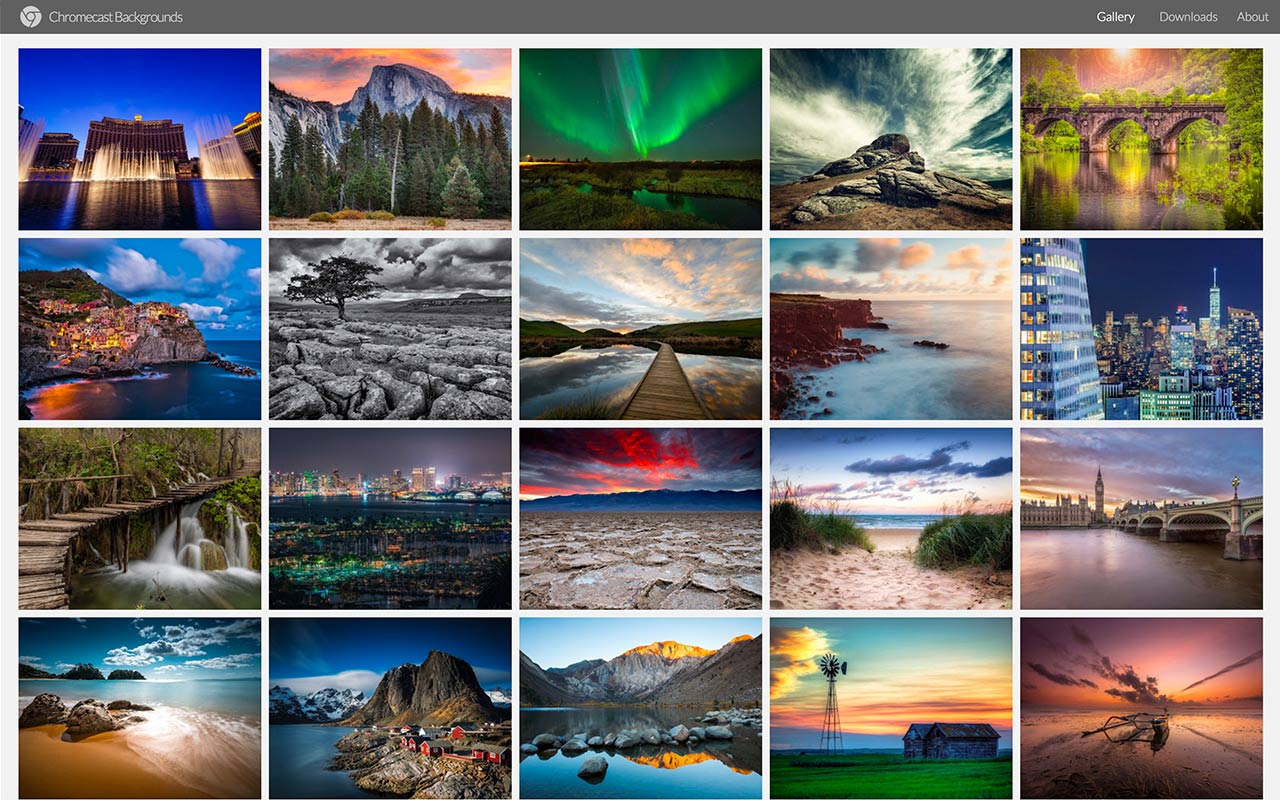Switch to the Gallery tab

(x=1115, y=16)
